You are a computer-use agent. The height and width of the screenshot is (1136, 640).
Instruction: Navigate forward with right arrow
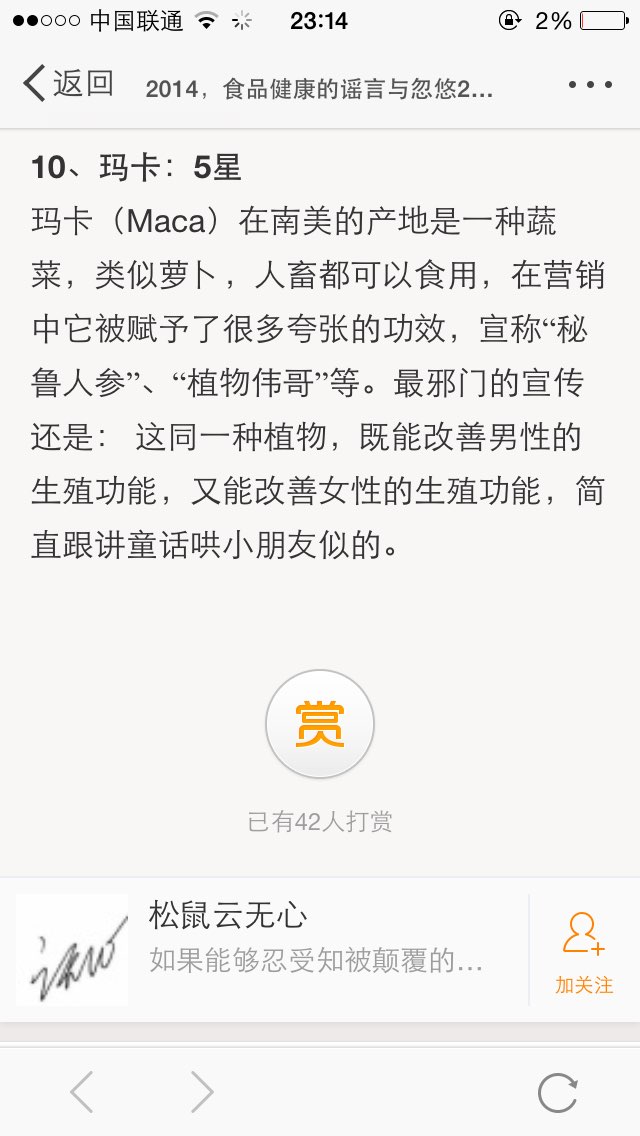pyautogui.click(x=202, y=1092)
